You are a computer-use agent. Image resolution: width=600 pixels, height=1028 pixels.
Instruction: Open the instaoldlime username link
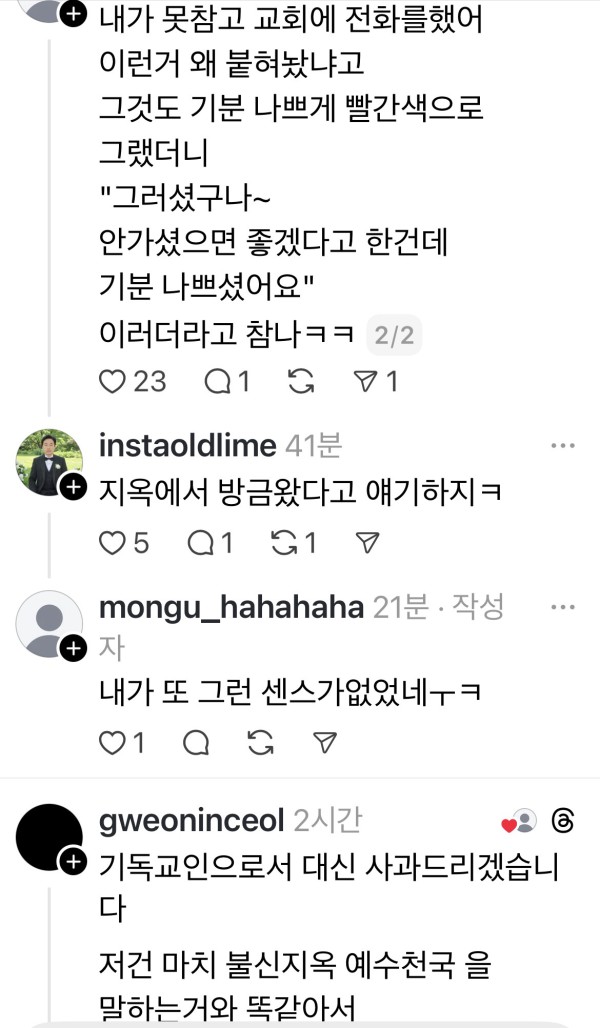[x=188, y=446]
